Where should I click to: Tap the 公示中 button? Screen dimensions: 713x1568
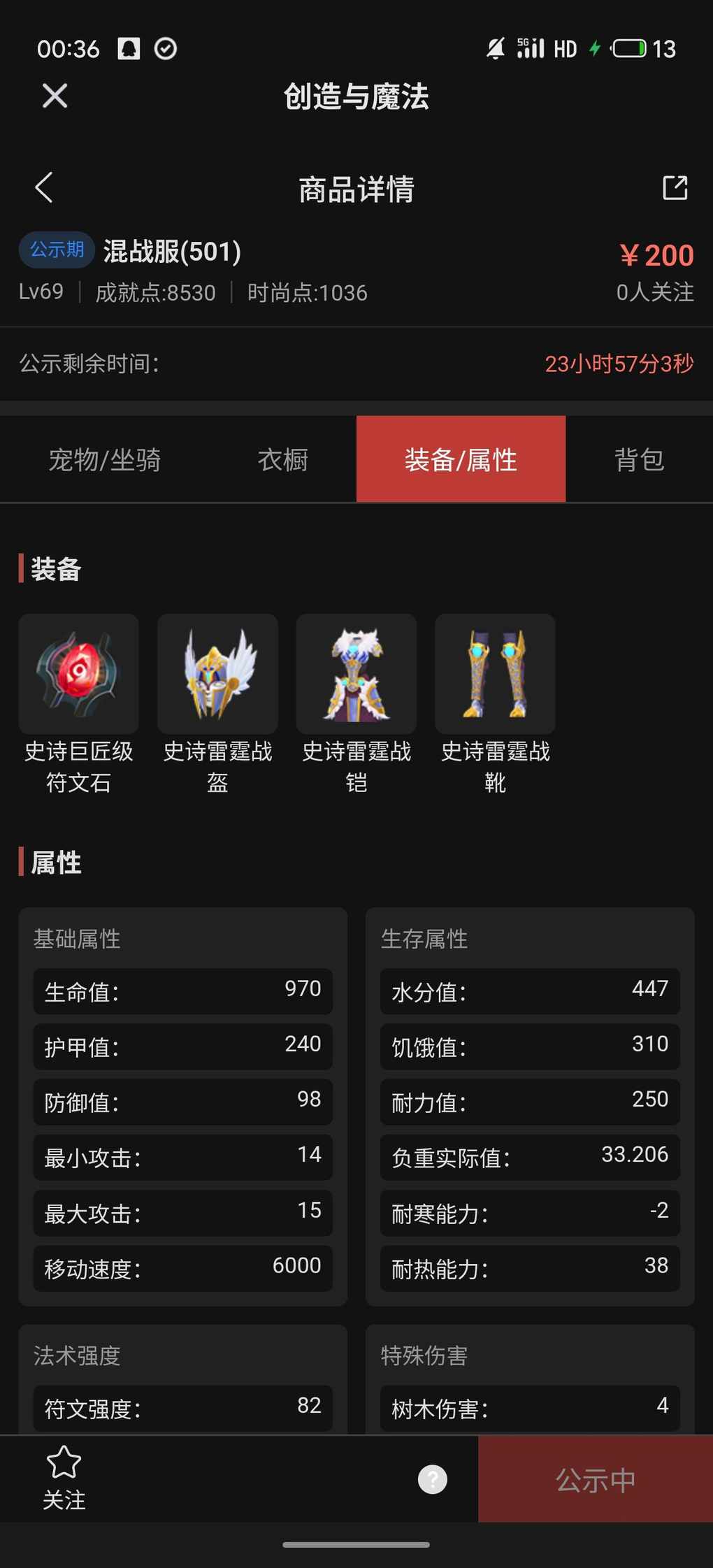tap(595, 1479)
